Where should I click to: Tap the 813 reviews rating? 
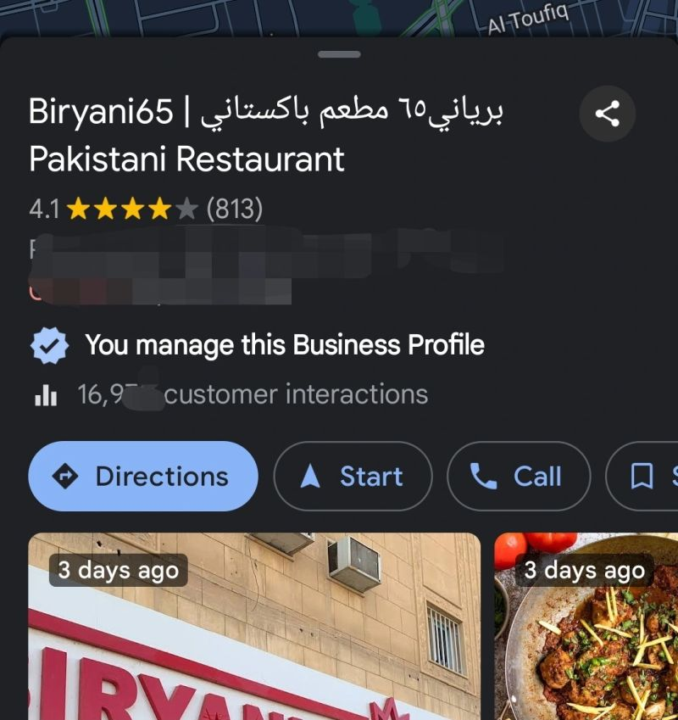point(146,209)
